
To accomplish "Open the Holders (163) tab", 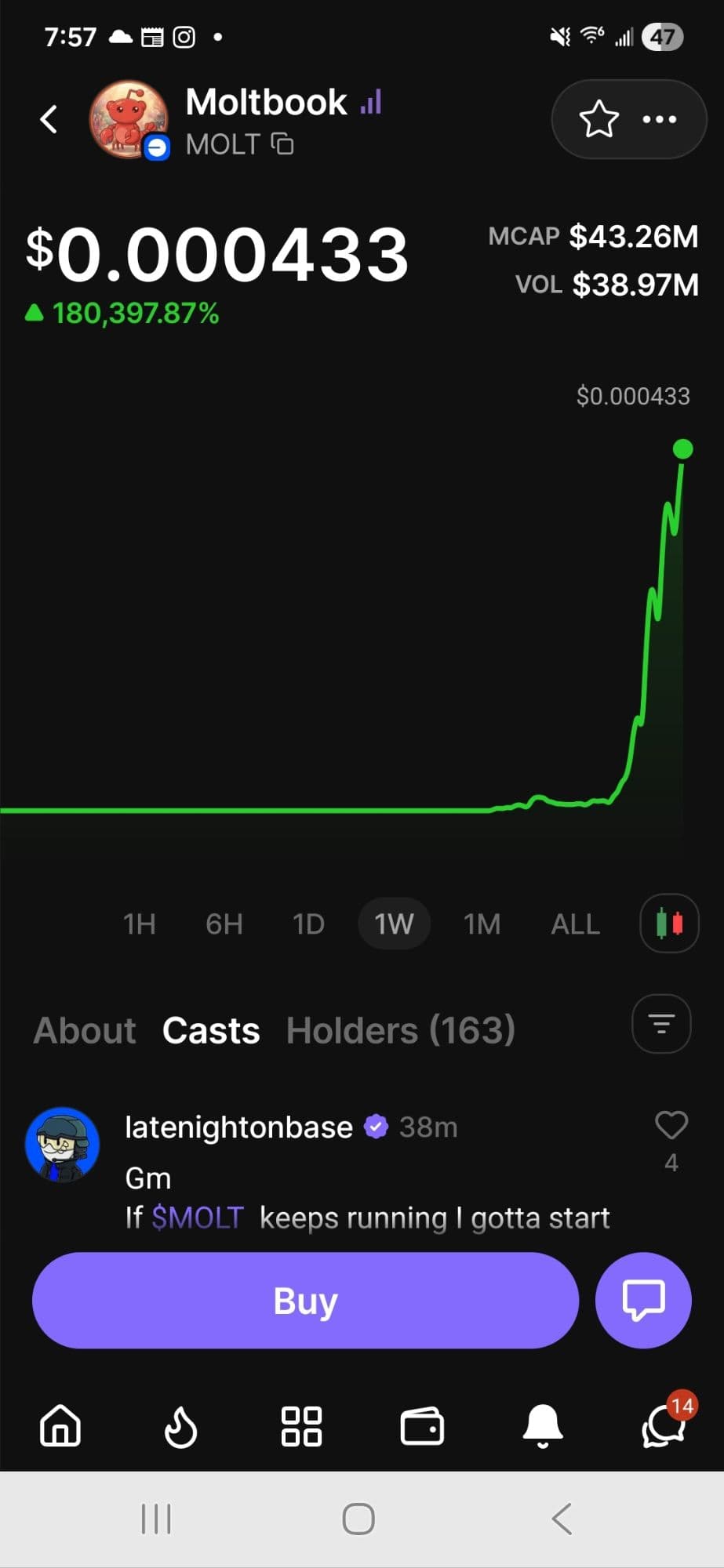I will click(401, 1030).
